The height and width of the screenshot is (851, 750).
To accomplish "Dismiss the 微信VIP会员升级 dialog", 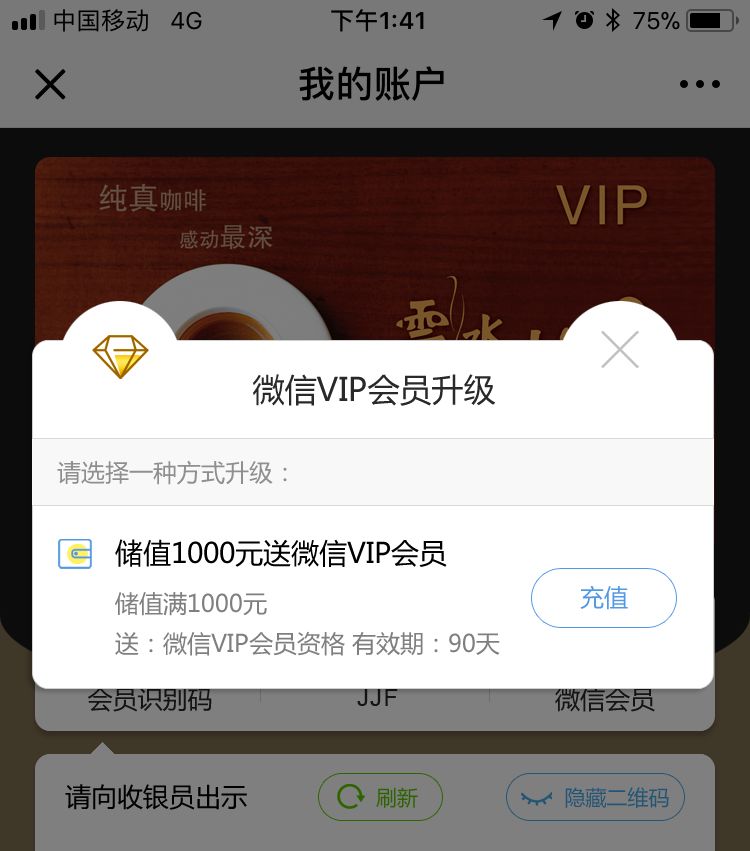I will point(620,349).
